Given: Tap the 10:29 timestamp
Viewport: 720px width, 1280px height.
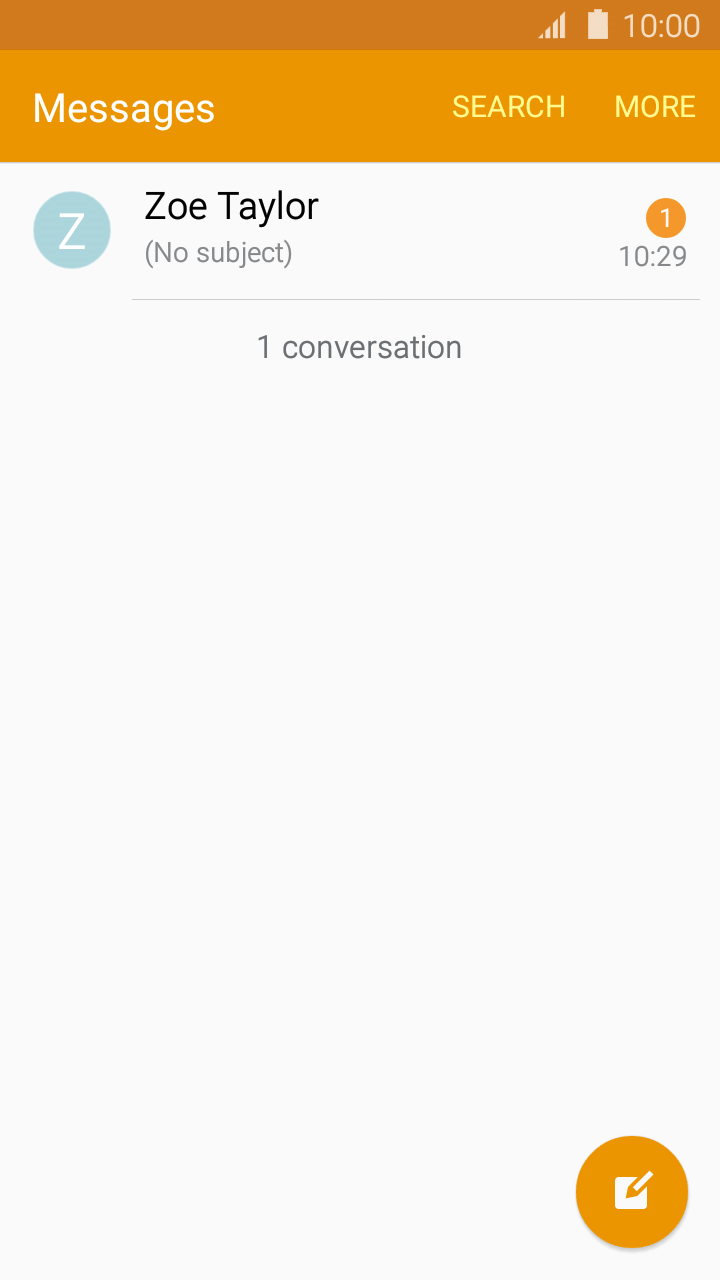Looking at the screenshot, I should point(653,257).
